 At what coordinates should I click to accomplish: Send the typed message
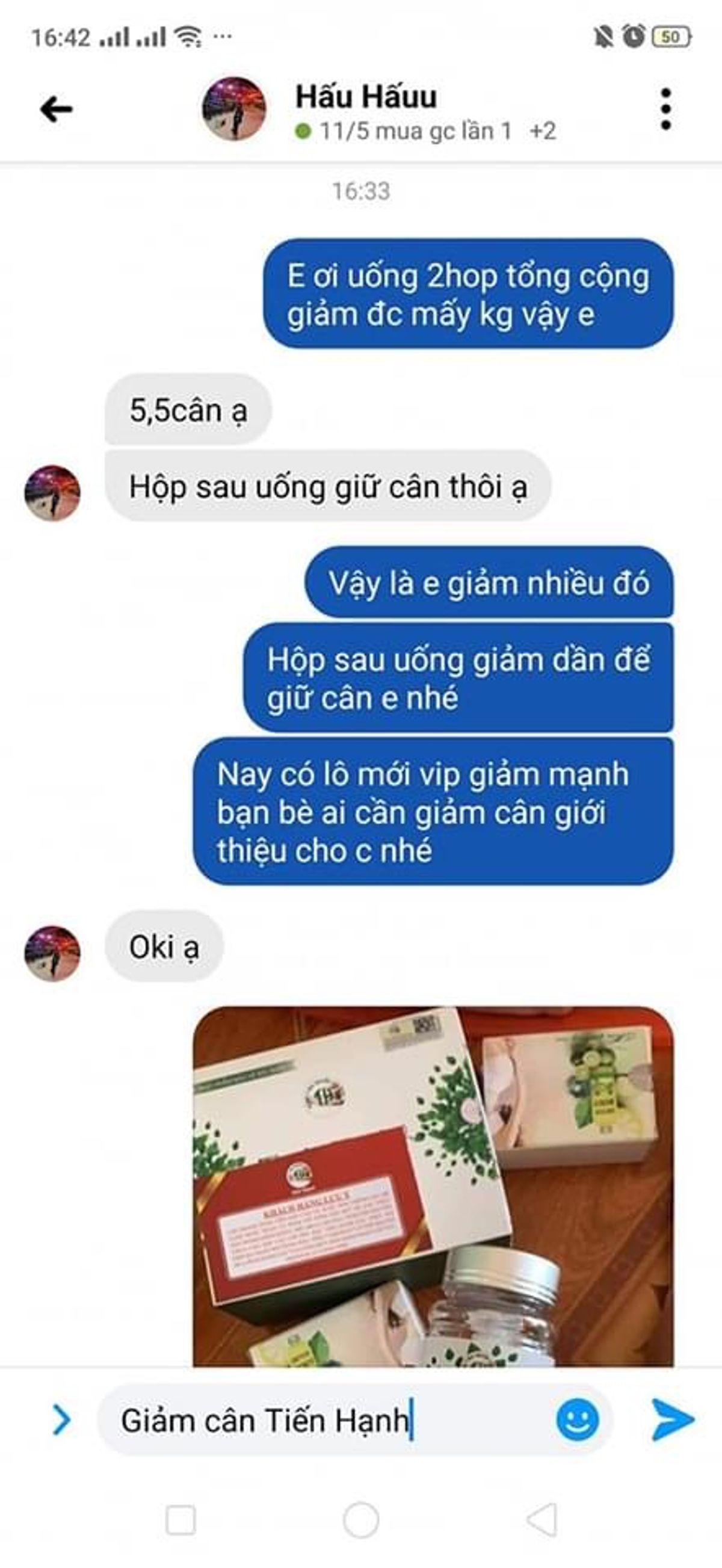[672, 1420]
